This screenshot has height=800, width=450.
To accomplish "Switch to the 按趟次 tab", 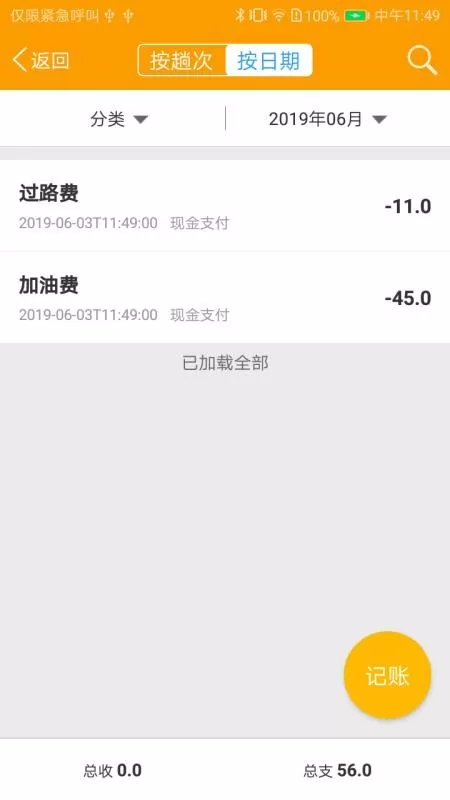I will pos(182,61).
